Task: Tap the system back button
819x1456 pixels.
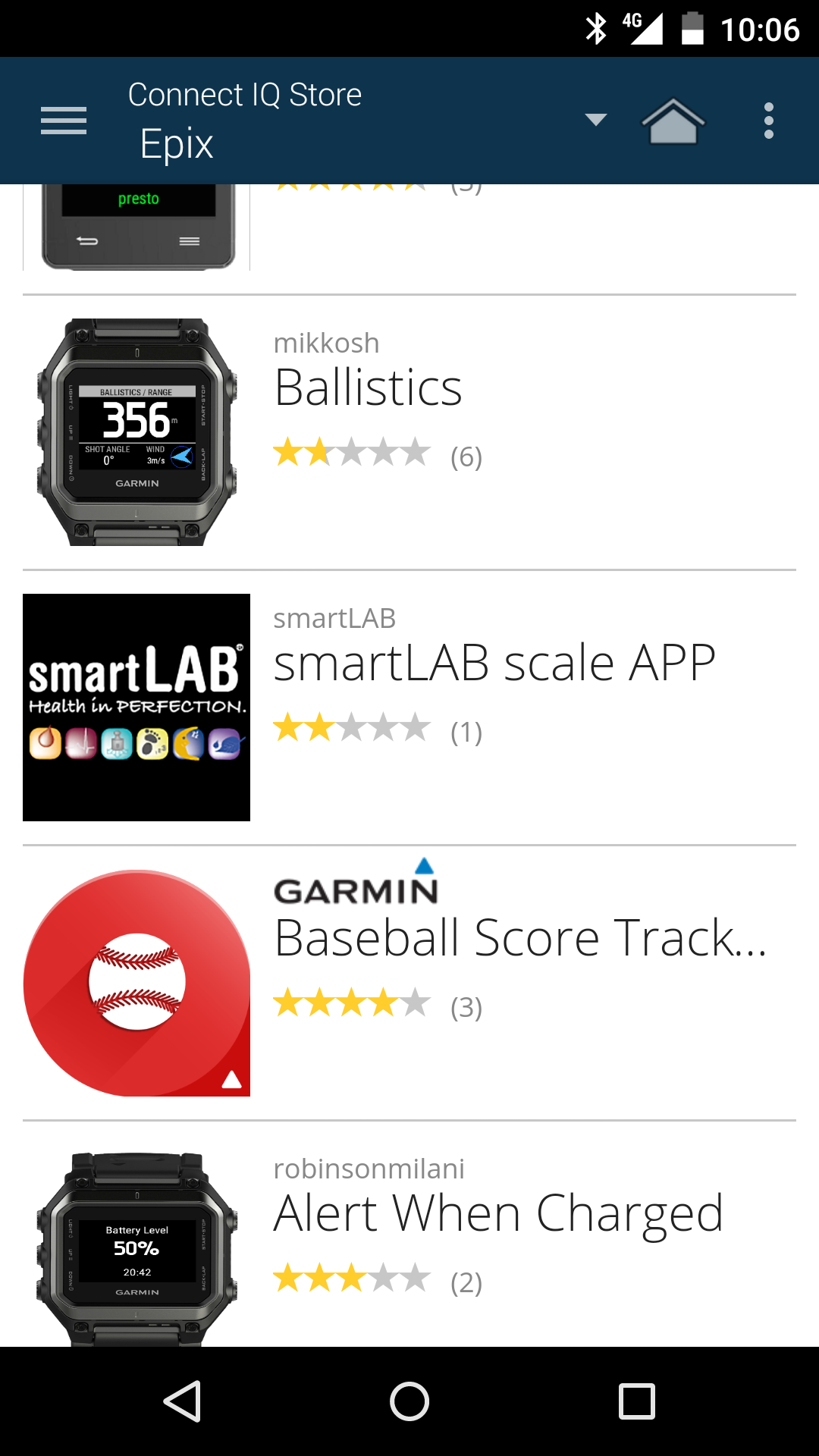Action: click(182, 1401)
